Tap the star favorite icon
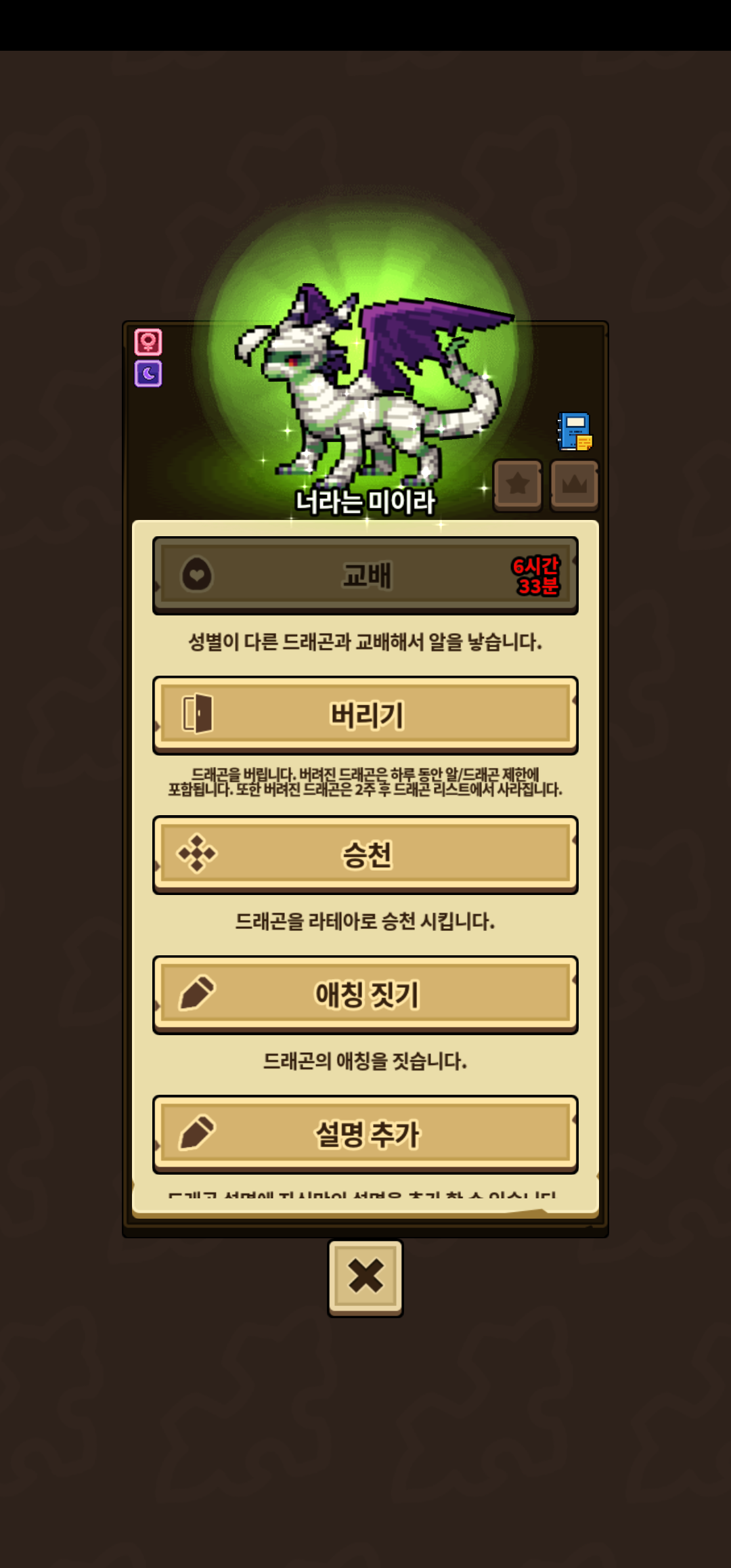Screen dimensions: 731x1568 pos(518,484)
